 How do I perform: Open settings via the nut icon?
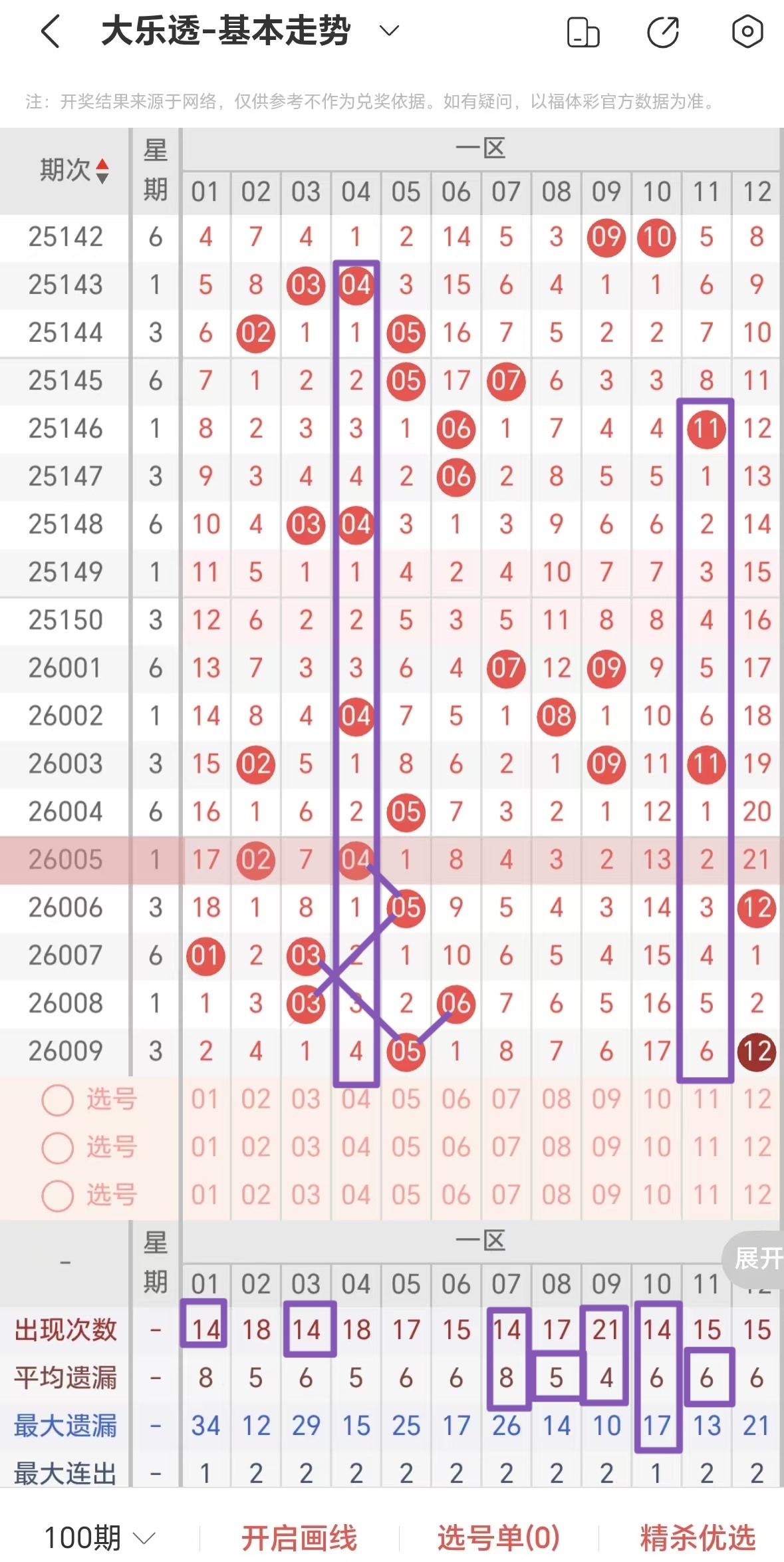click(747, 30)
